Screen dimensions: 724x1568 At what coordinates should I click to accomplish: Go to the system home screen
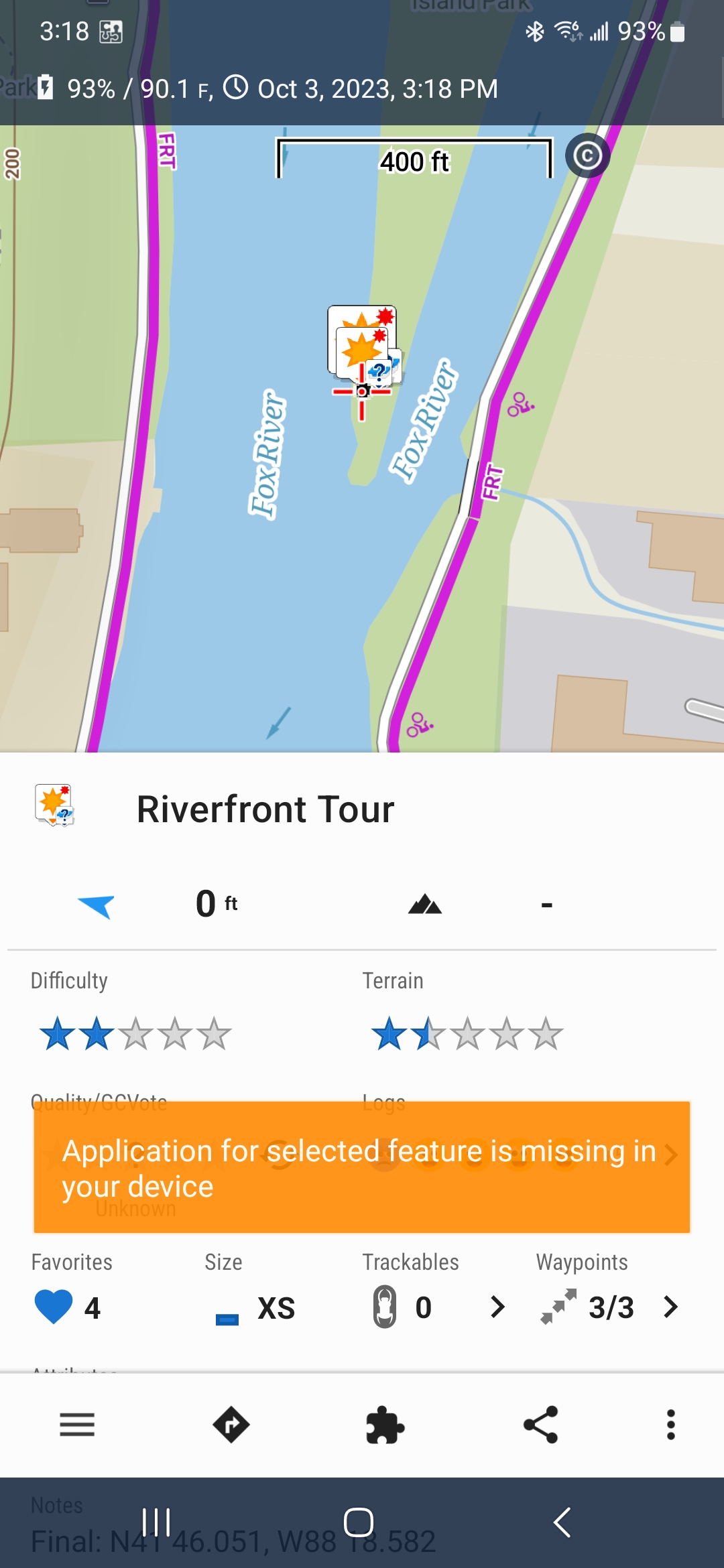point(359,1522)
